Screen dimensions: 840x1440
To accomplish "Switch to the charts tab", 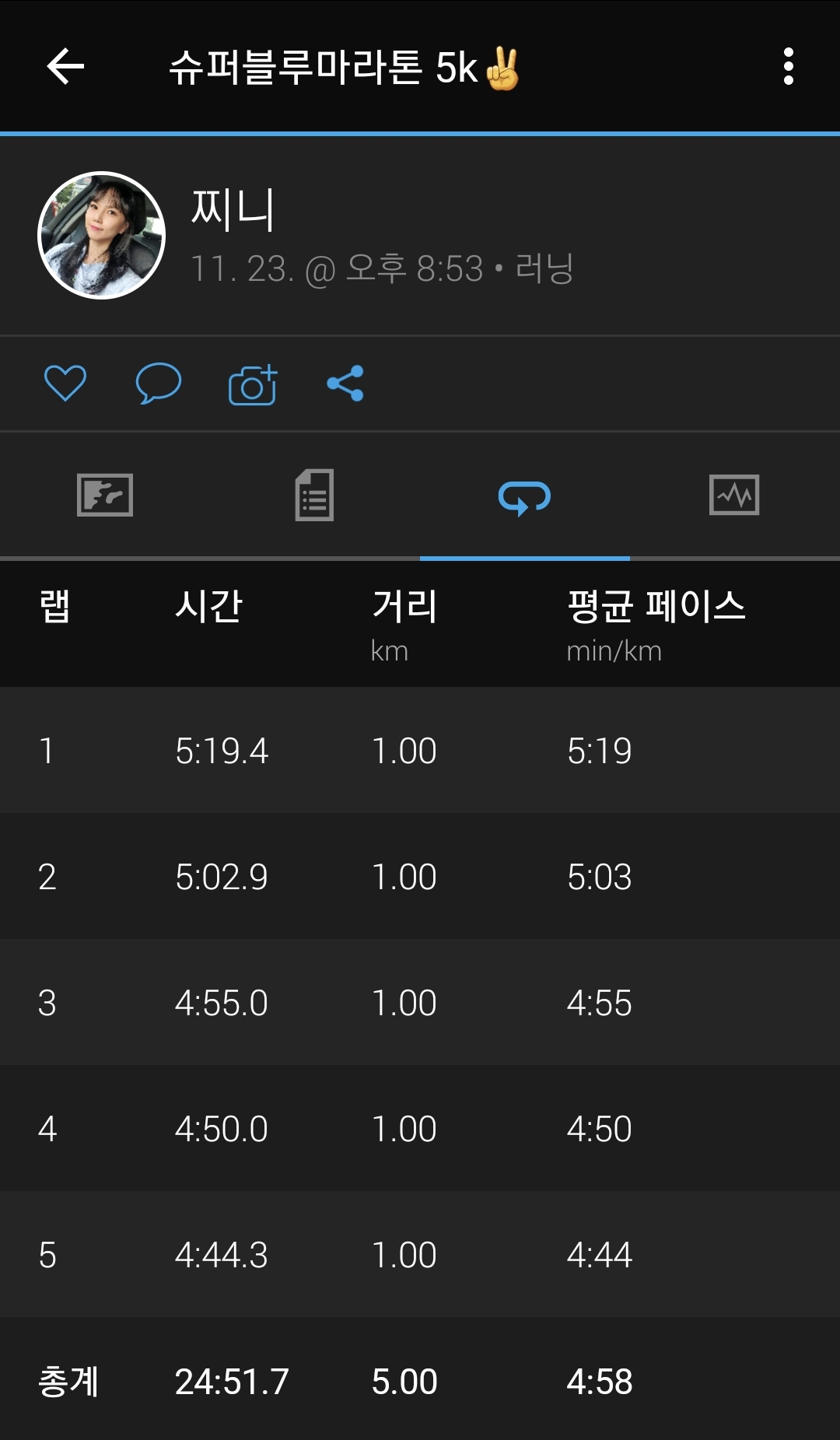I will coord(734,496).
